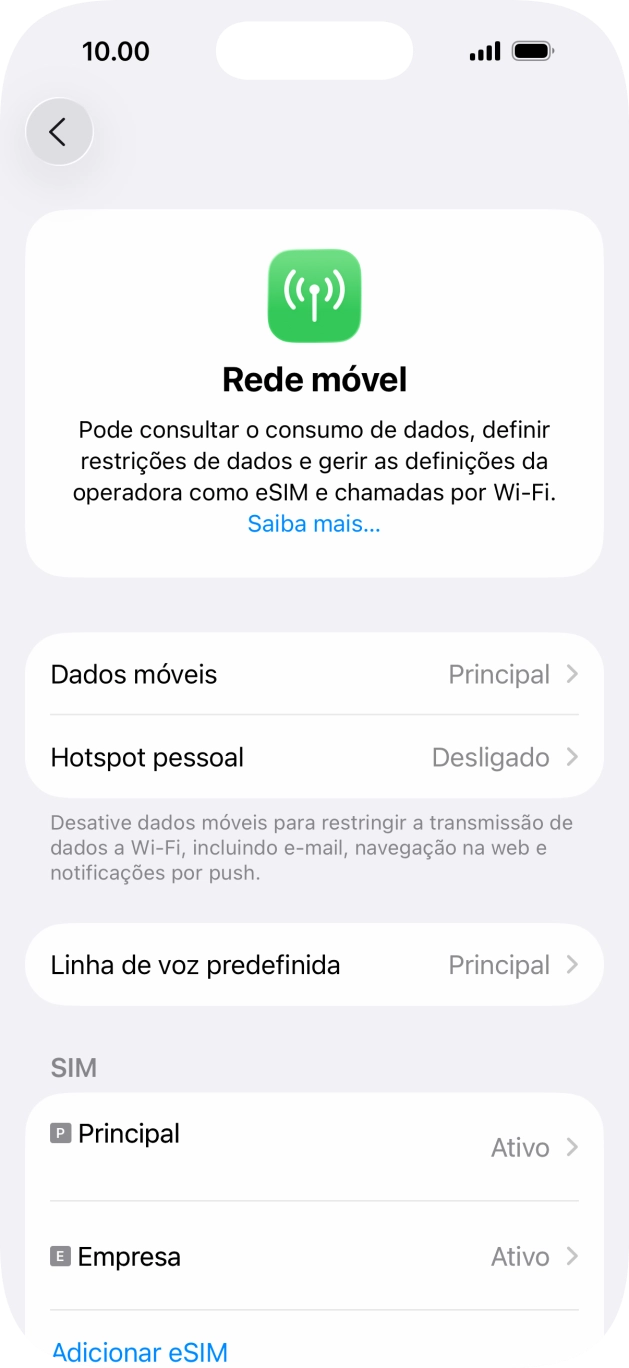Open the Saiba mais link
This screenshot has width=629, height=1368.
tap(314, 523)
